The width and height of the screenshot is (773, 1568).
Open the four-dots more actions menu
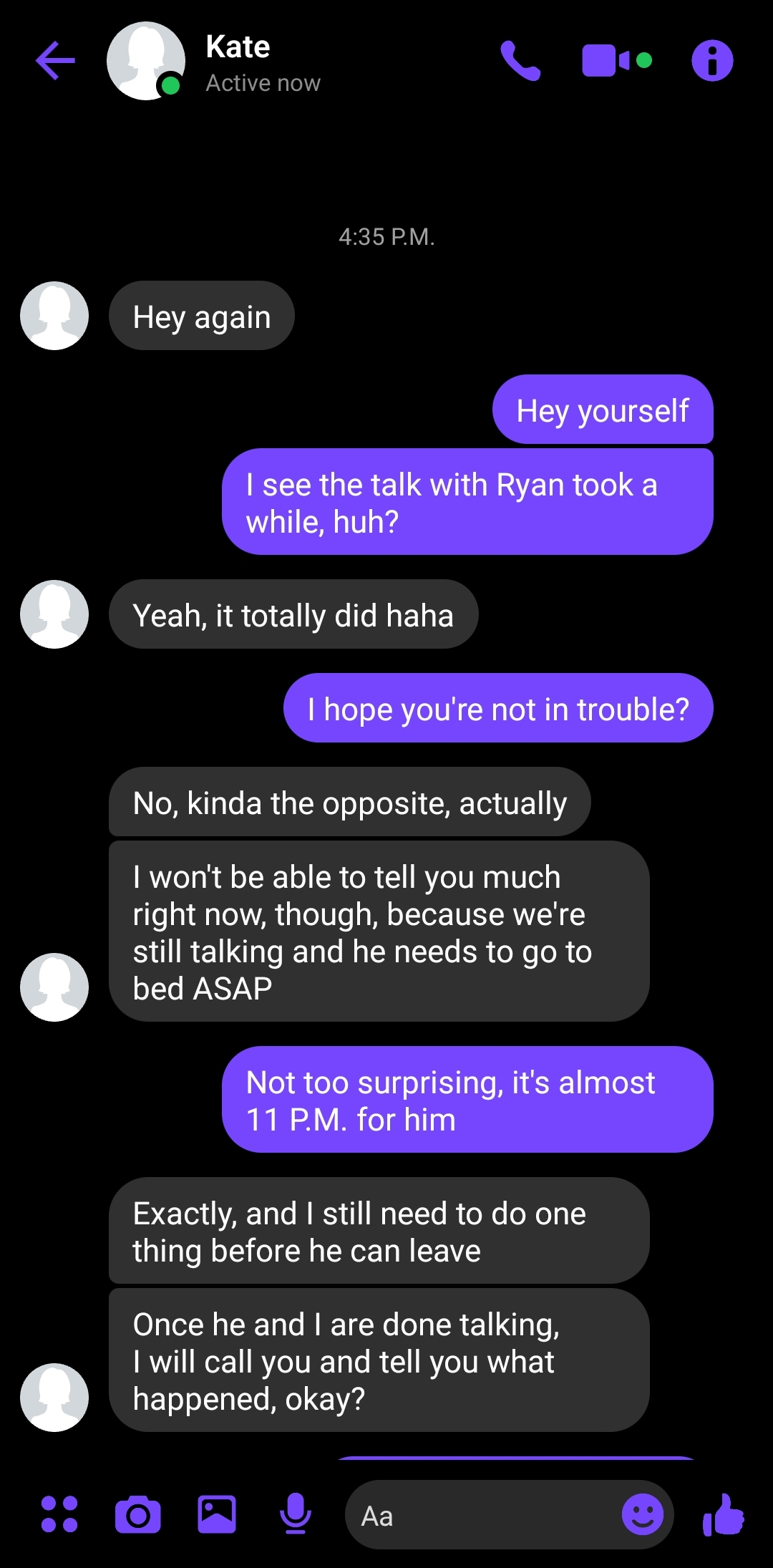pos(59,1514)
